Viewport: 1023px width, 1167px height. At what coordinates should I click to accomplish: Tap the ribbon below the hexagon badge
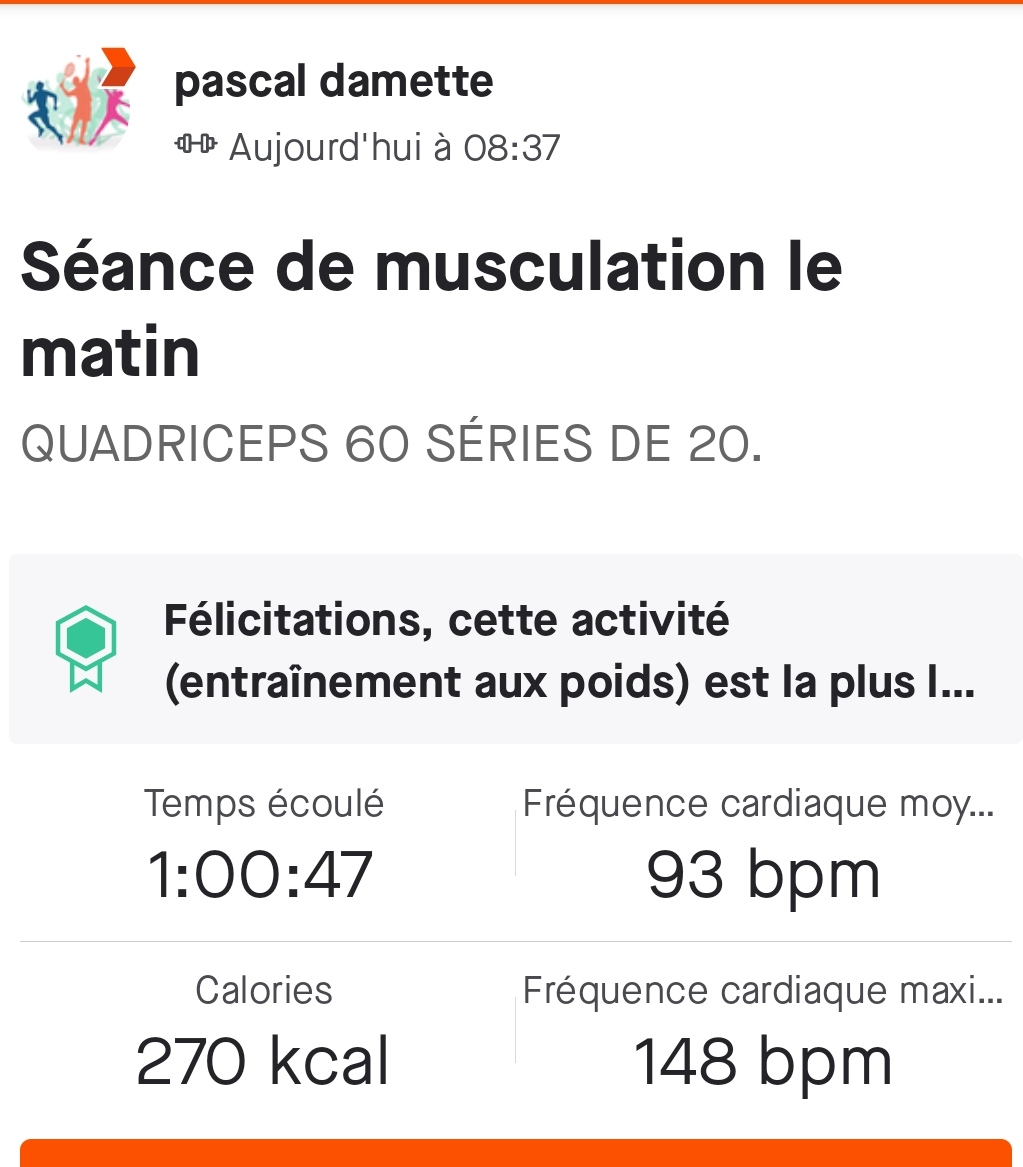(x=85, y=677)
